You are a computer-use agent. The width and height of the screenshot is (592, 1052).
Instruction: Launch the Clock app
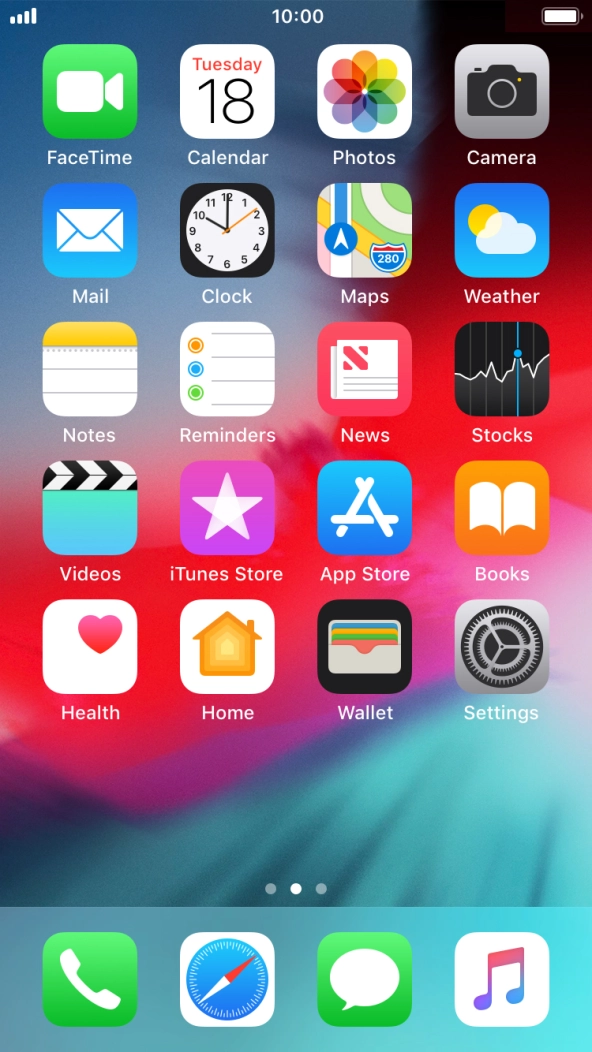click(227, 230)
